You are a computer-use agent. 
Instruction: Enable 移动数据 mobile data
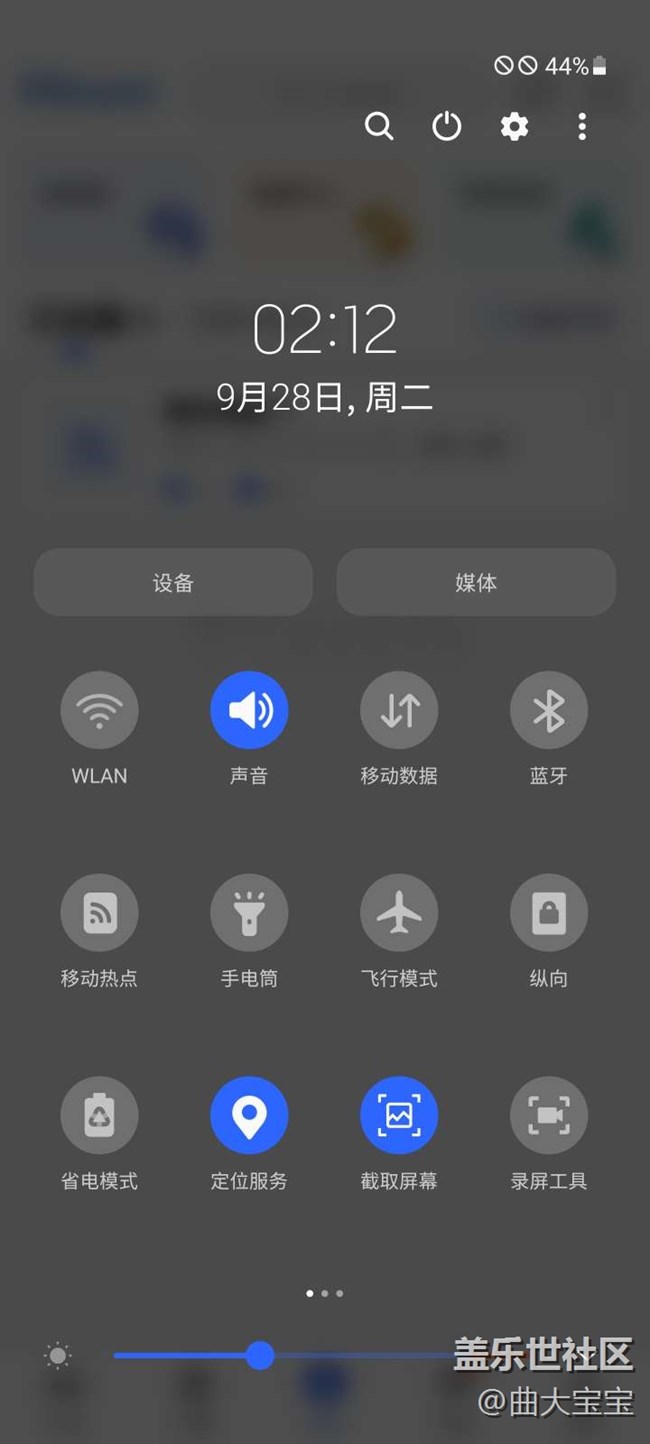(399, 710)
